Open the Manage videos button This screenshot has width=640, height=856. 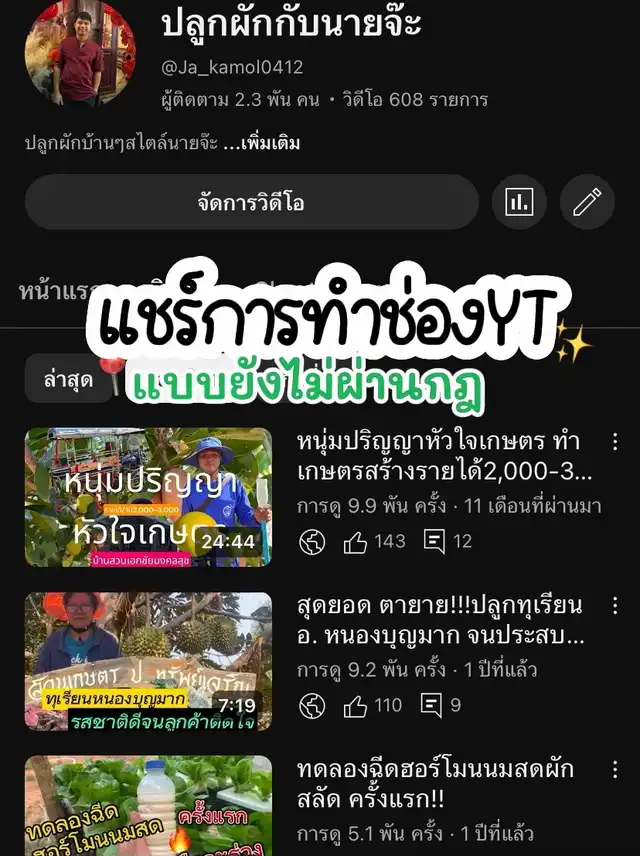[251, 203]
